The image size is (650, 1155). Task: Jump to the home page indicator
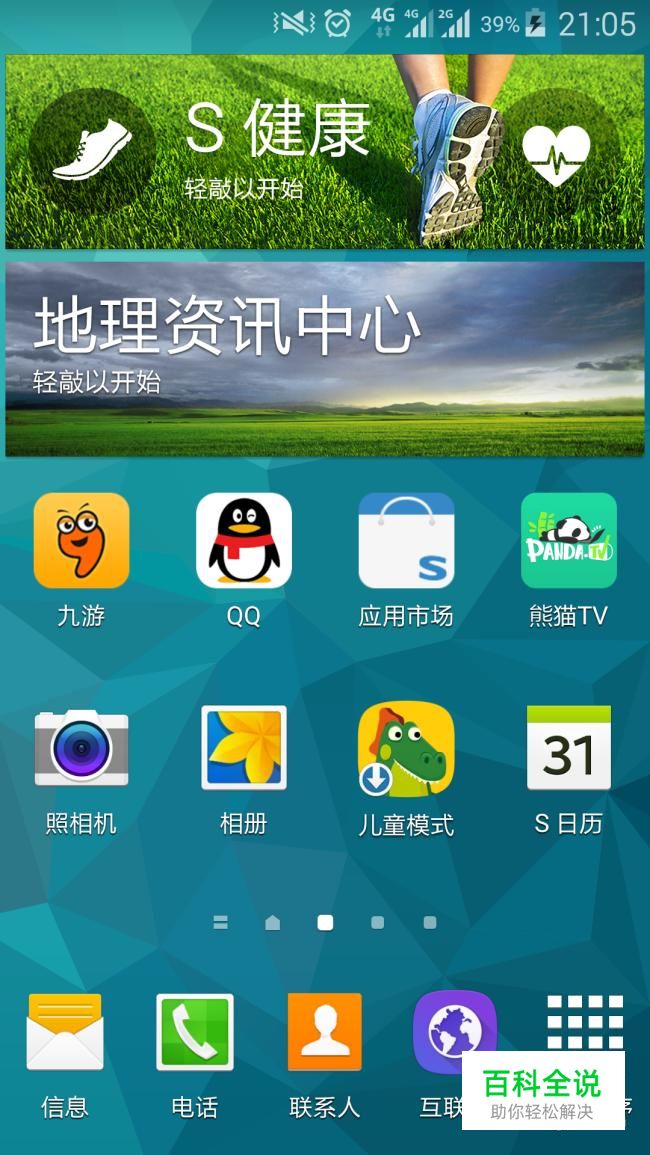click(273, 922)
